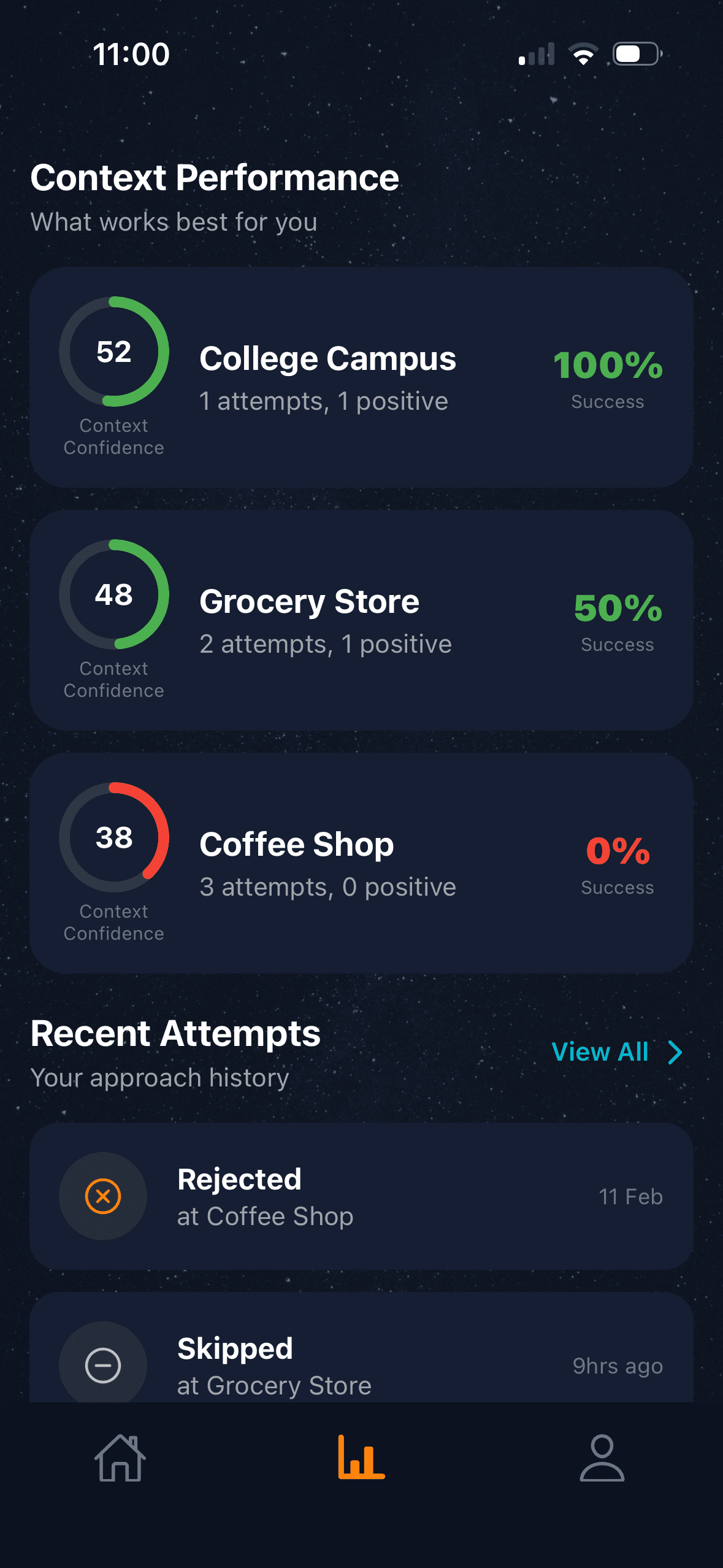Open the Rejected at Coffee Shop entry

coord(361,1196)
